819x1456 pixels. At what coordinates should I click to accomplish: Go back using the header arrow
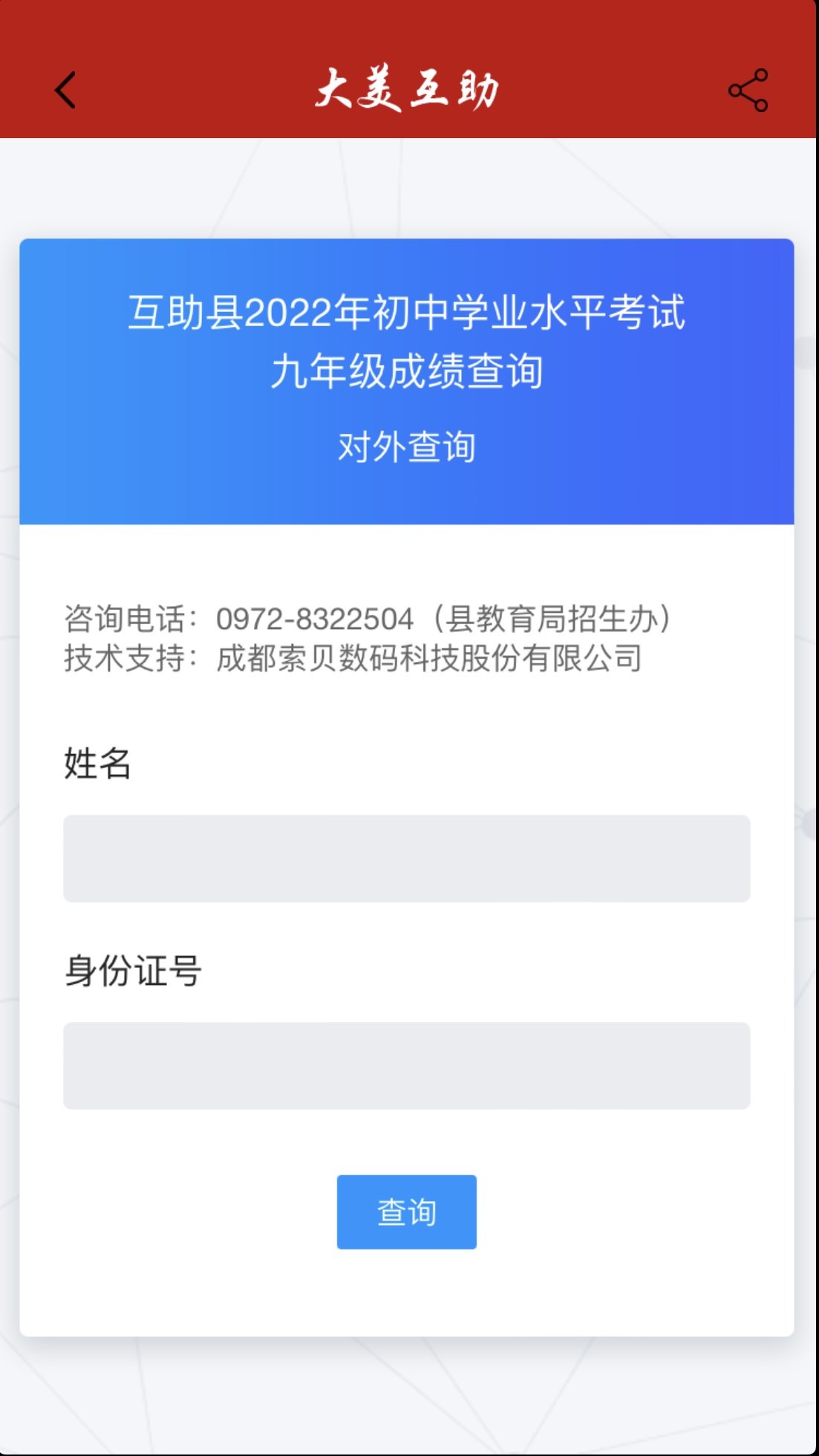tap(65, 91)
